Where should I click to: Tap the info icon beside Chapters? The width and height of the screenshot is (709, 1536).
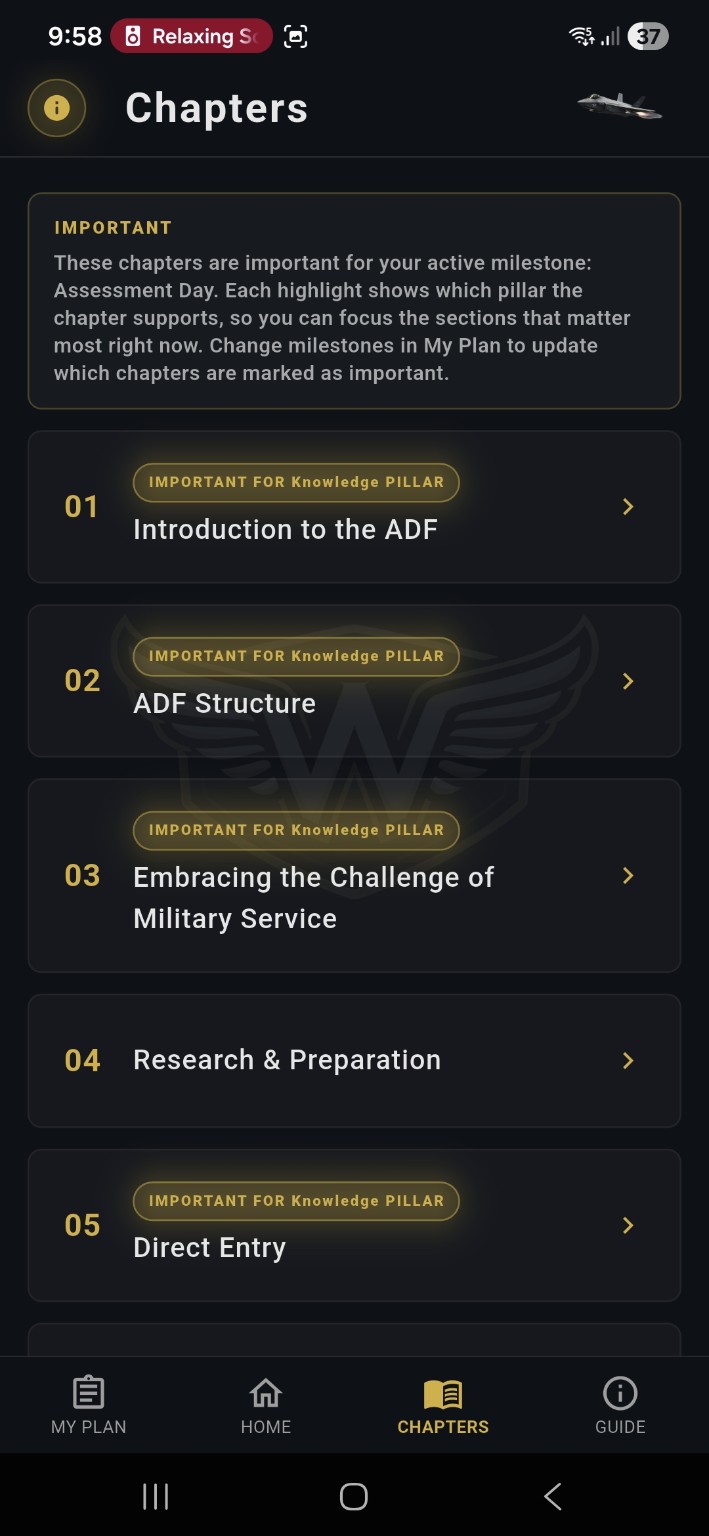[x=57, y=108]
